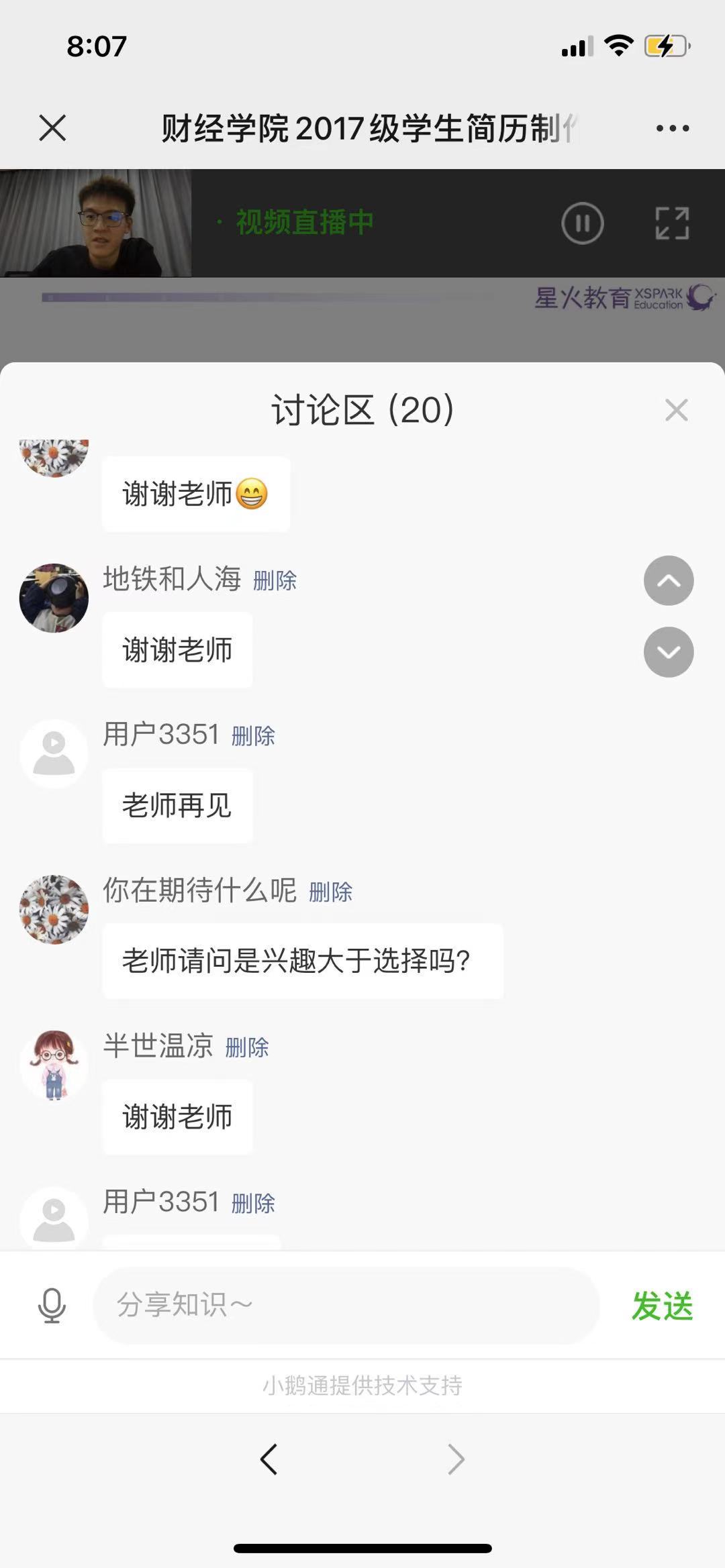Tap the microphone voice input icon

(x=52, y=1305)
